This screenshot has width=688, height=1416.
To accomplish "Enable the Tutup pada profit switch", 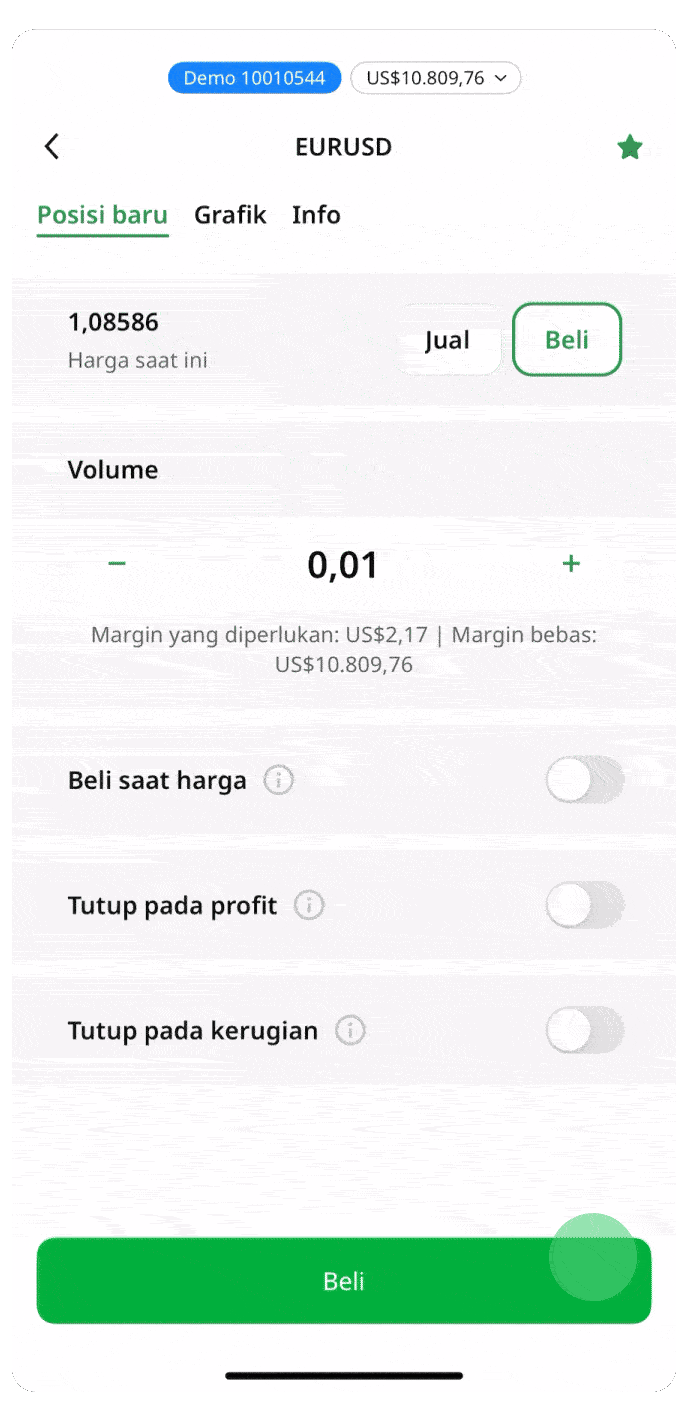I will (584, 906).
